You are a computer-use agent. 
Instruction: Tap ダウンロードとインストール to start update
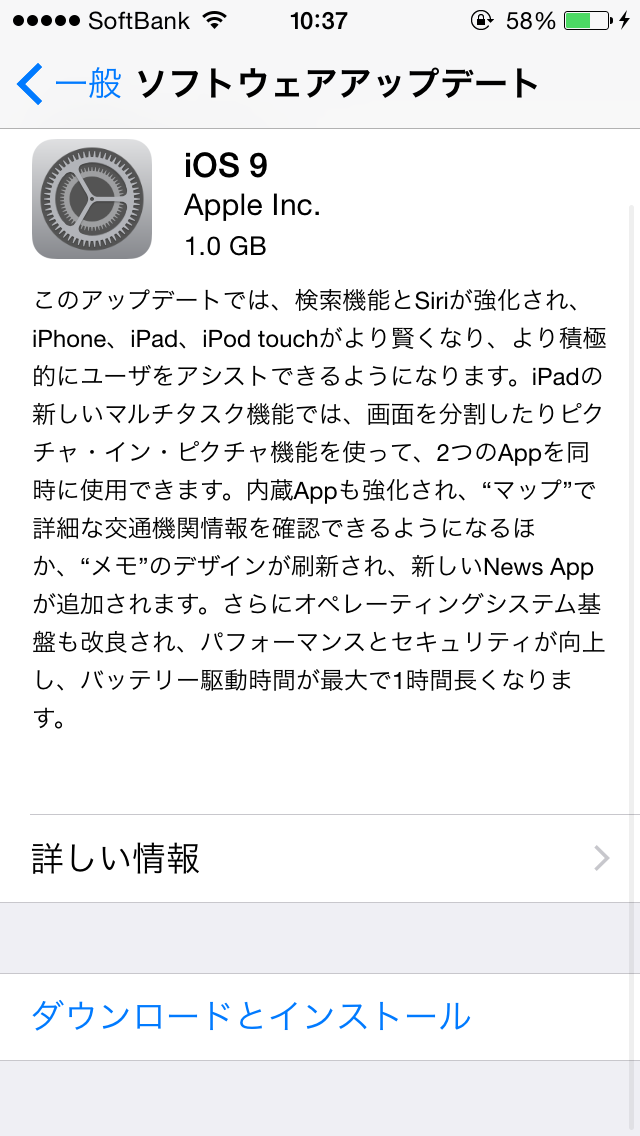(x=320, y=1016)
